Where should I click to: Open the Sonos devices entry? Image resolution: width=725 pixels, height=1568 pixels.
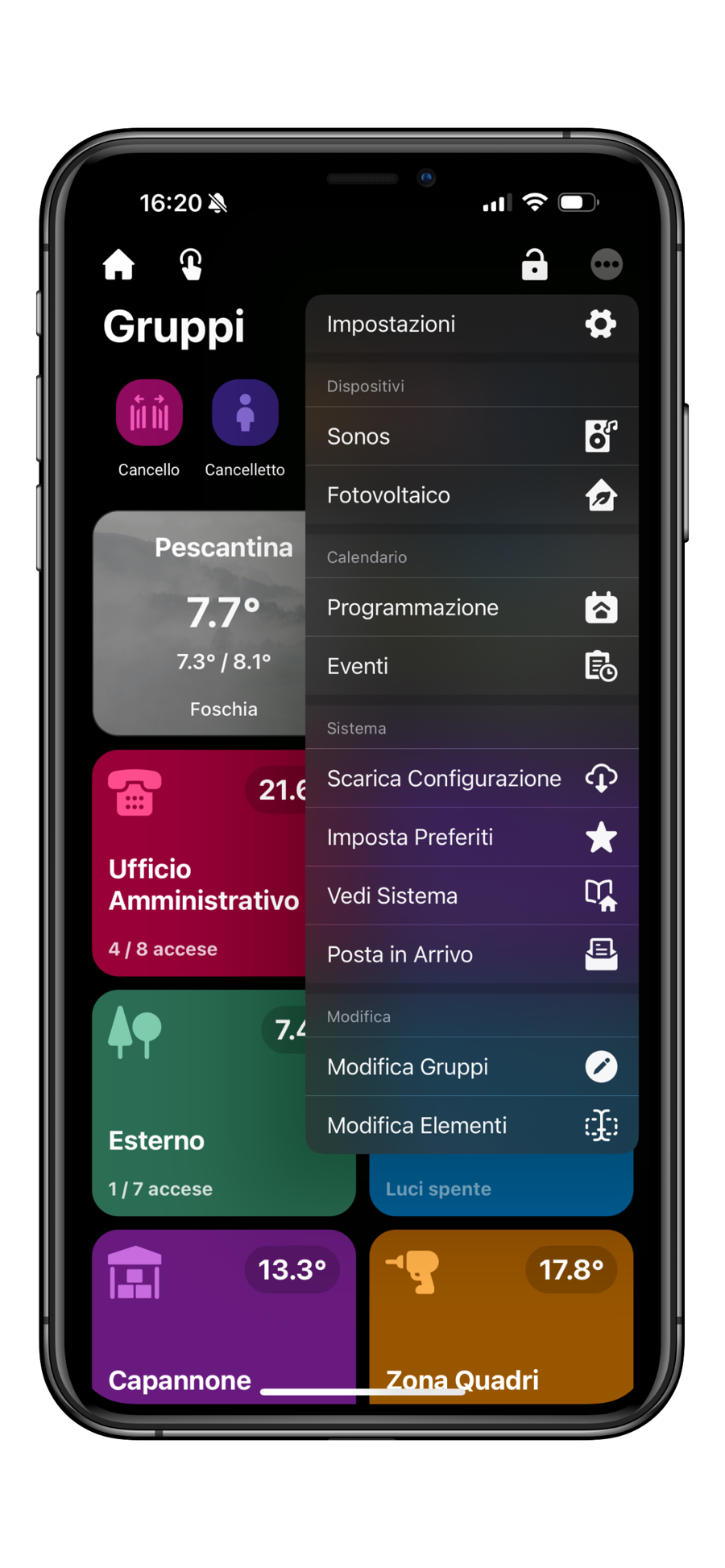coord(471,436)
